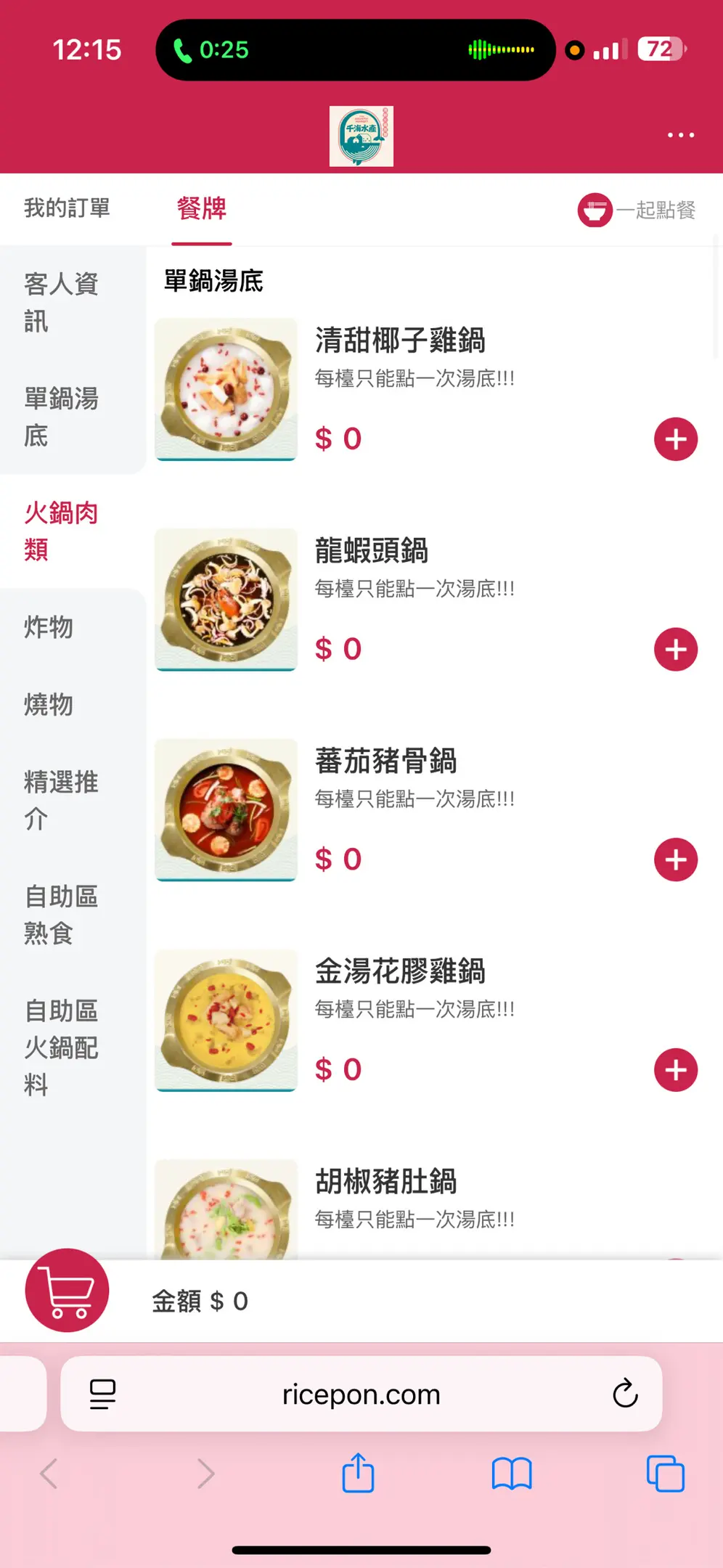Show the 燒物 category

point(49,705)
